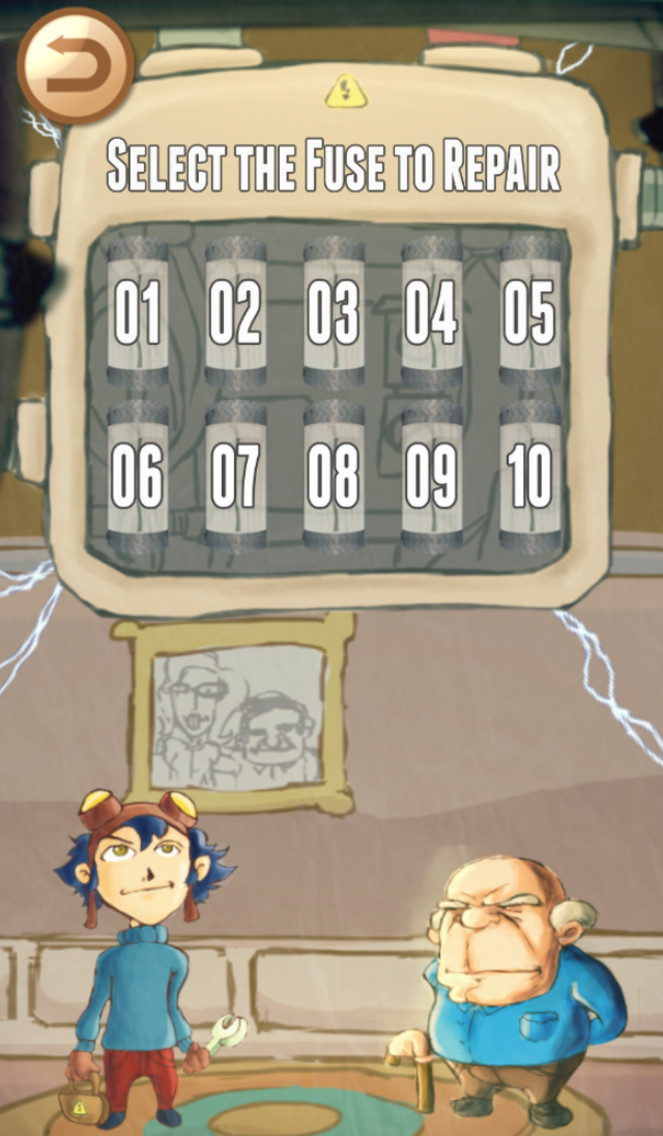Open fuse 03 level
The width and height of the screenshot is (663, 1136).
coord(333,312)
